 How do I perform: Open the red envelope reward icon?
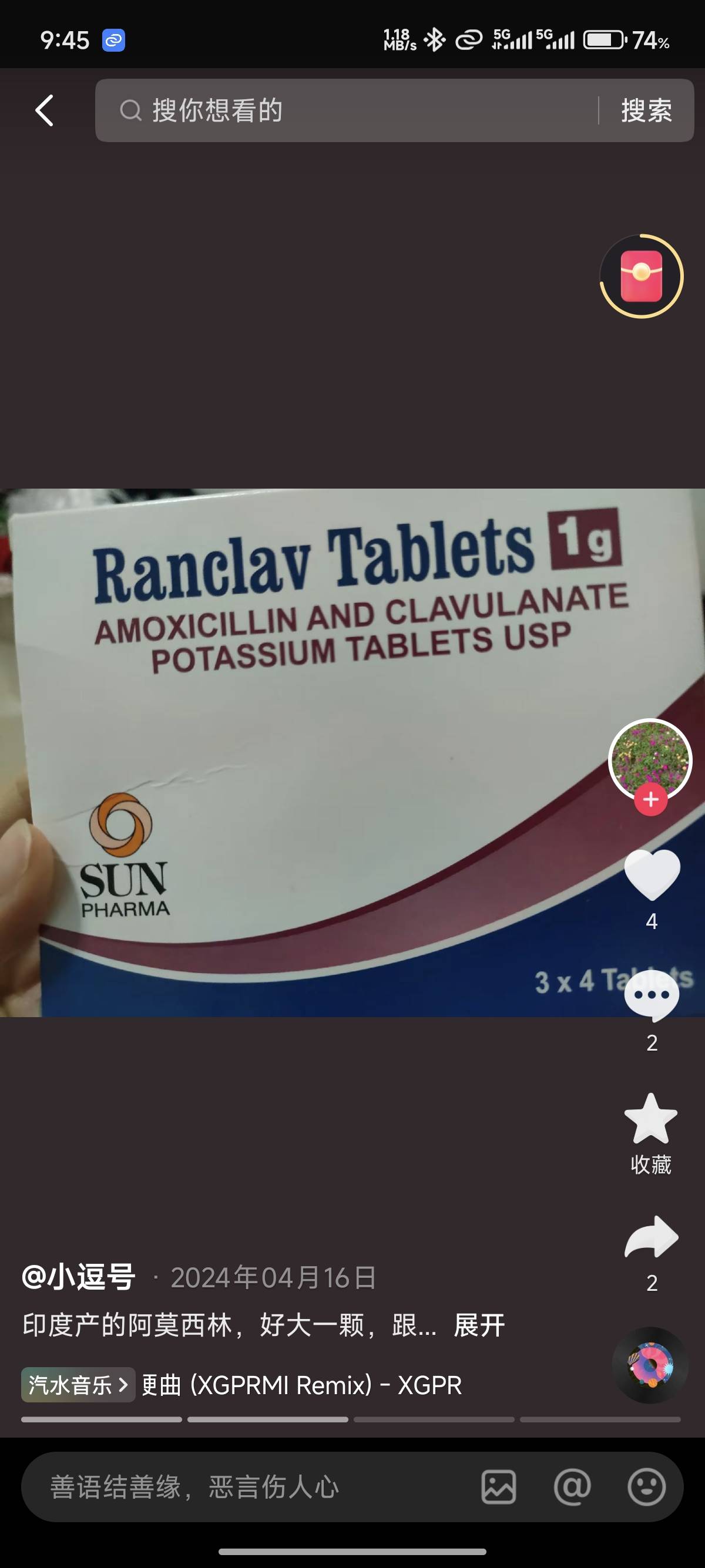(641, 277)
